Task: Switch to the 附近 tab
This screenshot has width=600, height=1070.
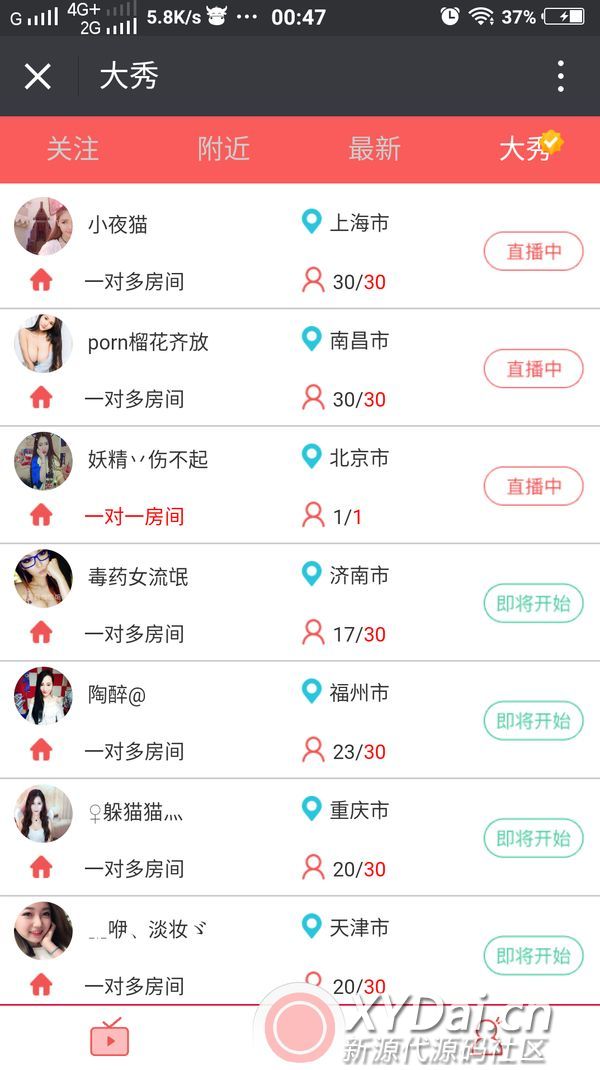Action: tap(223, 149)
